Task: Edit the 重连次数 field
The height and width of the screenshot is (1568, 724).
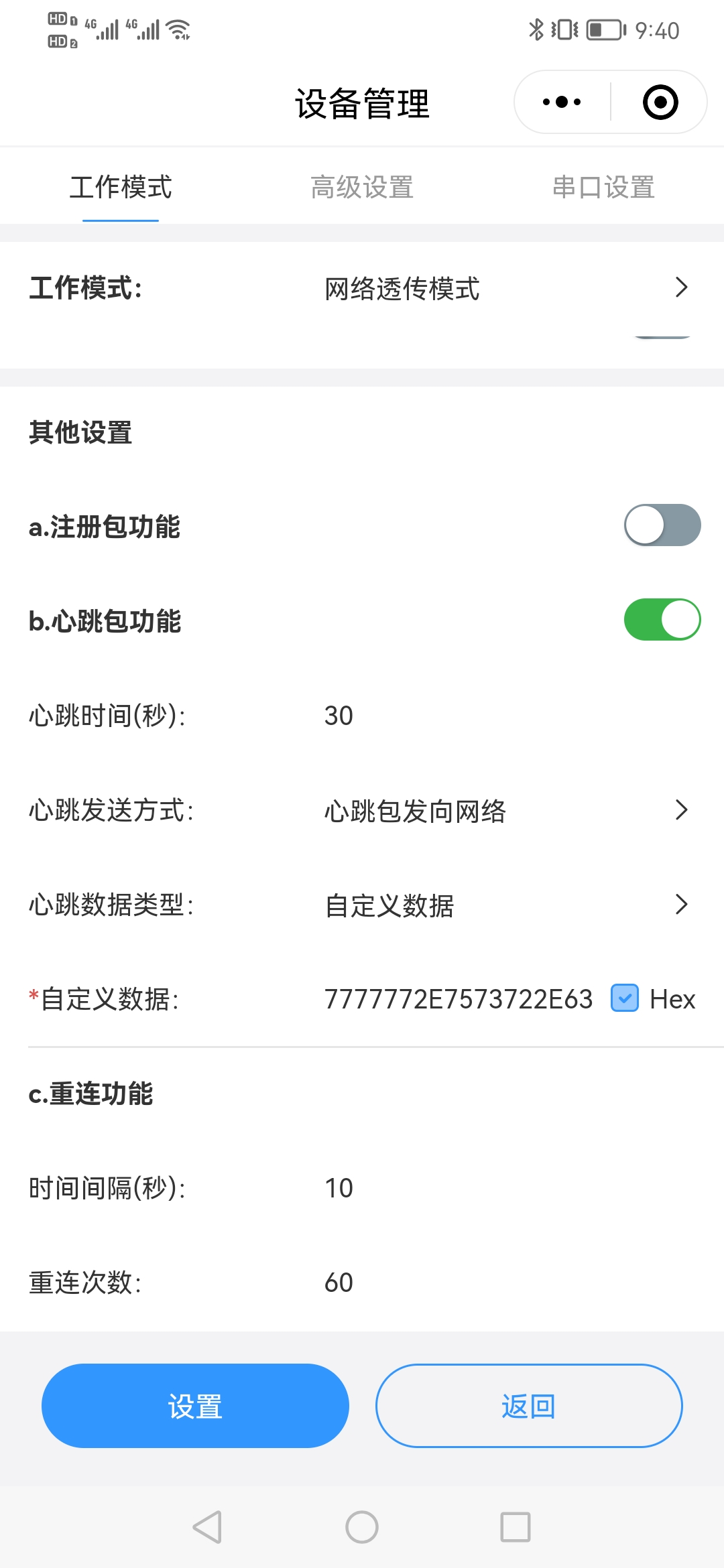Action: [469, 1283]
